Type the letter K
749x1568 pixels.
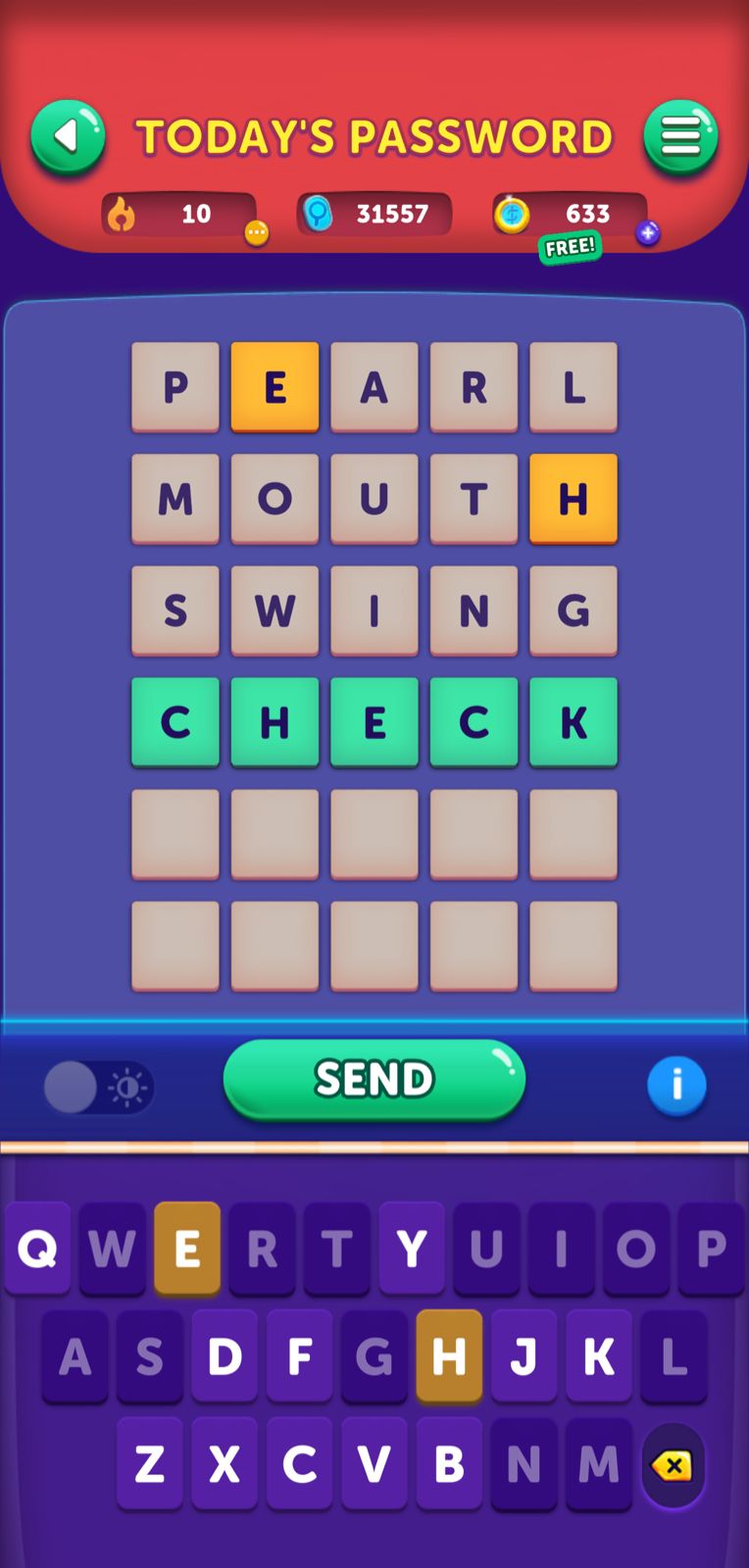[x=599, y=1356]
